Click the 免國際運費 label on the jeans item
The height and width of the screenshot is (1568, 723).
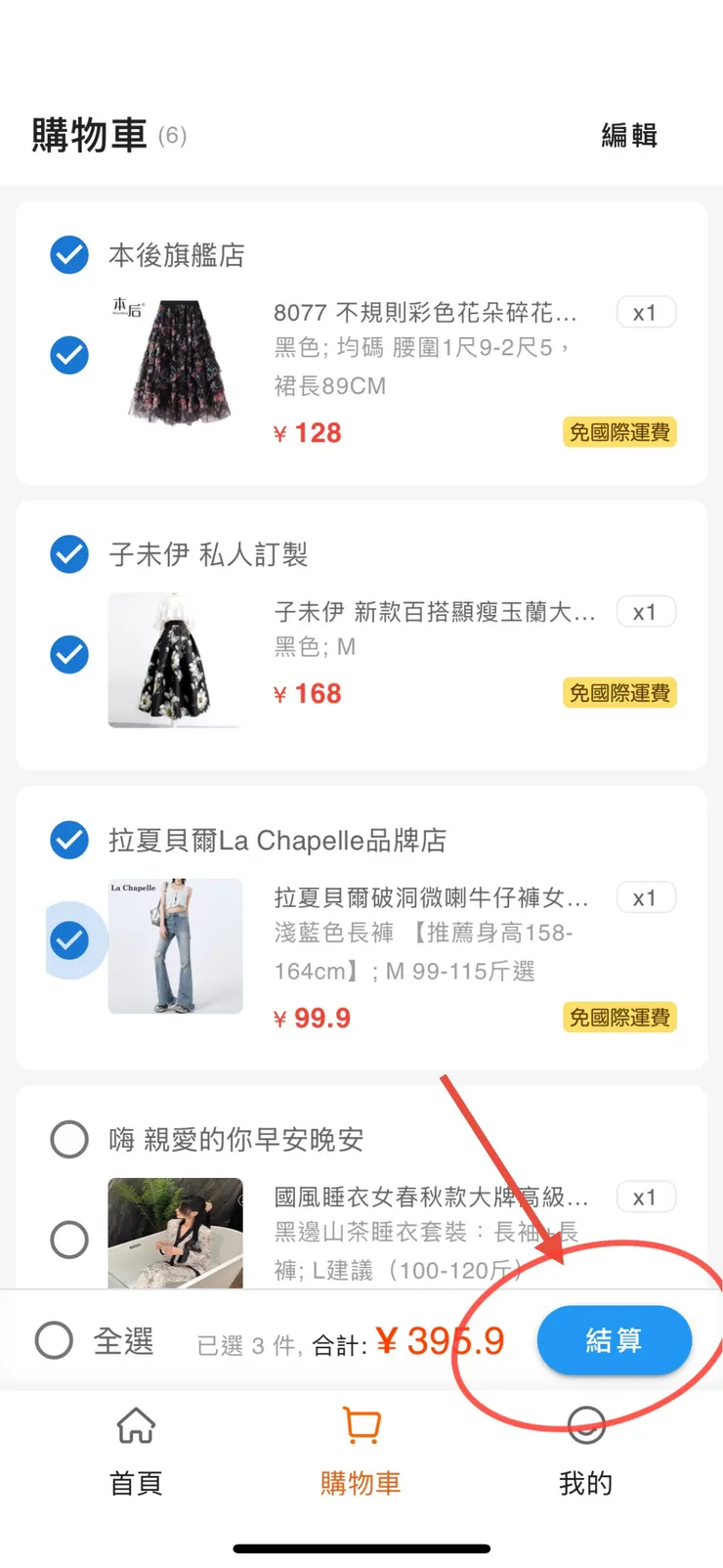click(619, 1018)
